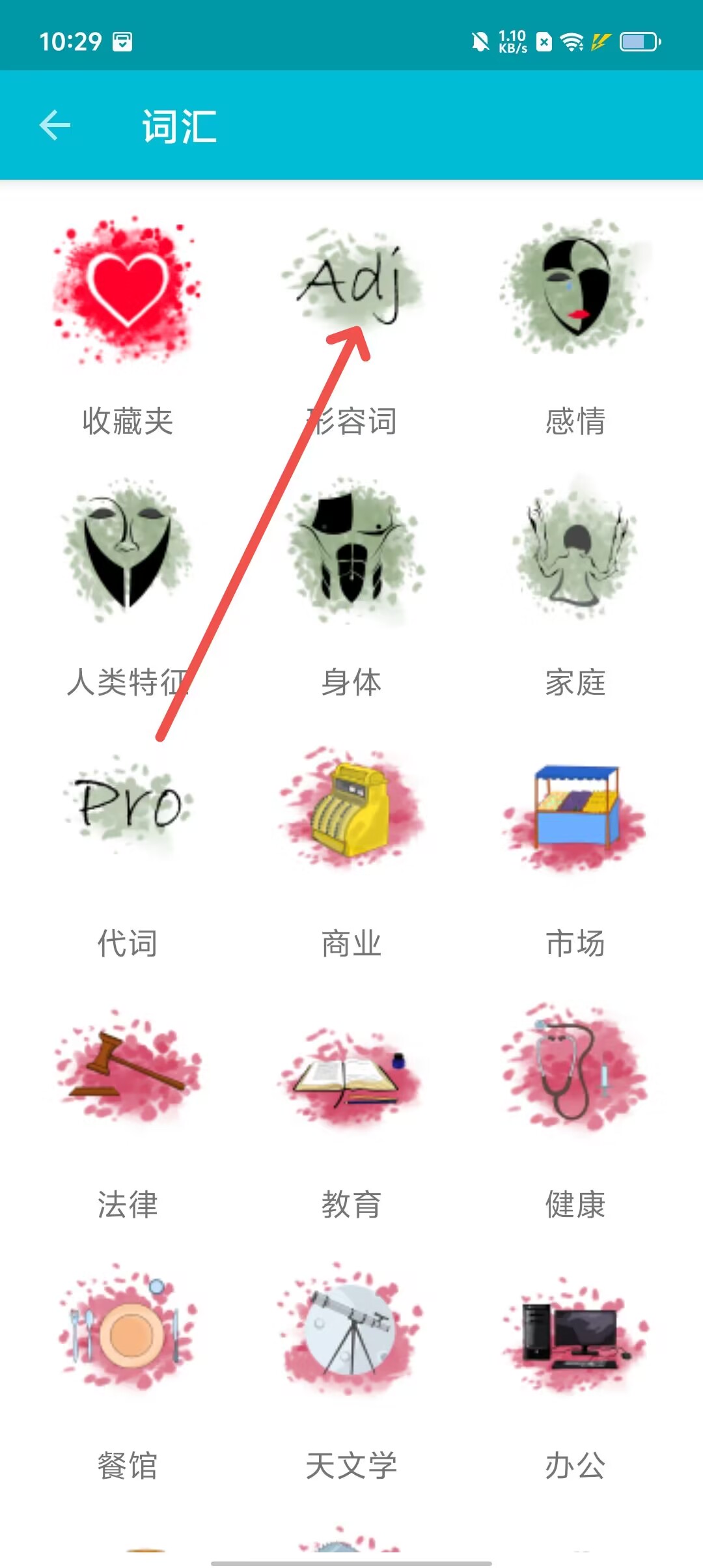Tap the 市场 category tile
The height and width of the screenshot is (1568, 703).
[575, 814]
